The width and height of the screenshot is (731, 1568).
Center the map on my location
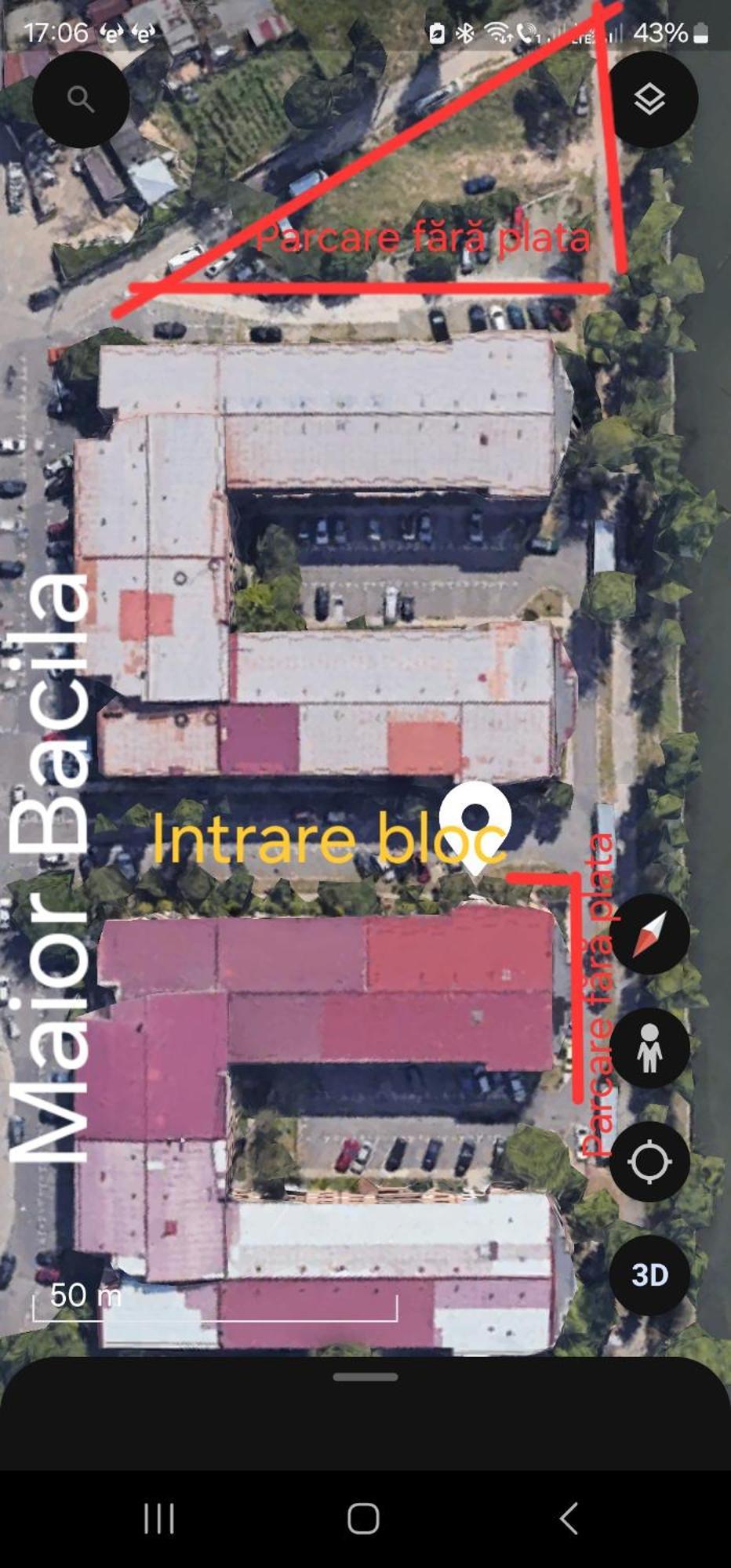(649, 1161)
